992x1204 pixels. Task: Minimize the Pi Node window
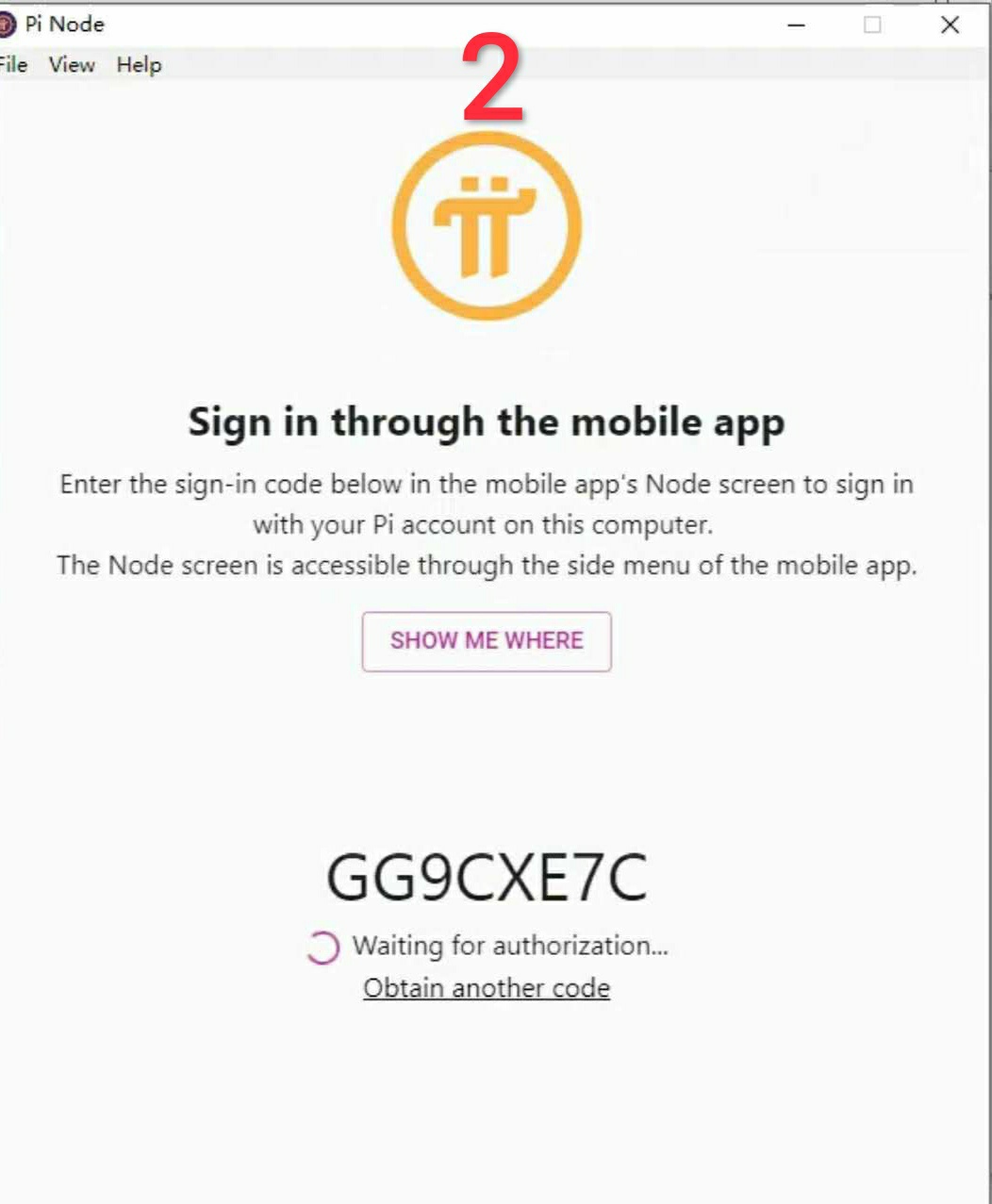pos(797,25)
